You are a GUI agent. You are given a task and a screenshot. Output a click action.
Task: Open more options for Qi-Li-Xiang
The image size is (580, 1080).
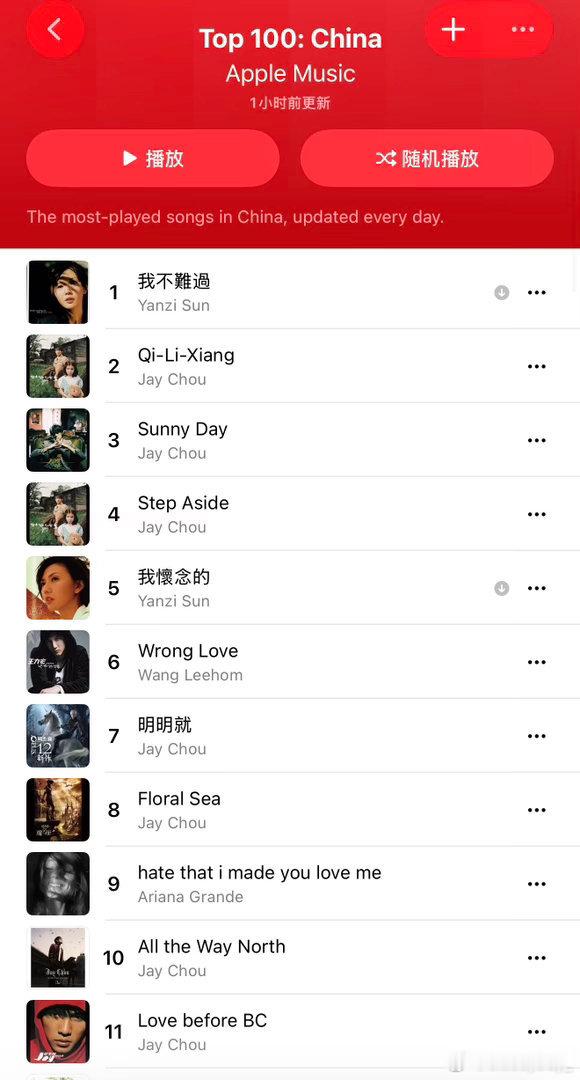coord(537,366)
